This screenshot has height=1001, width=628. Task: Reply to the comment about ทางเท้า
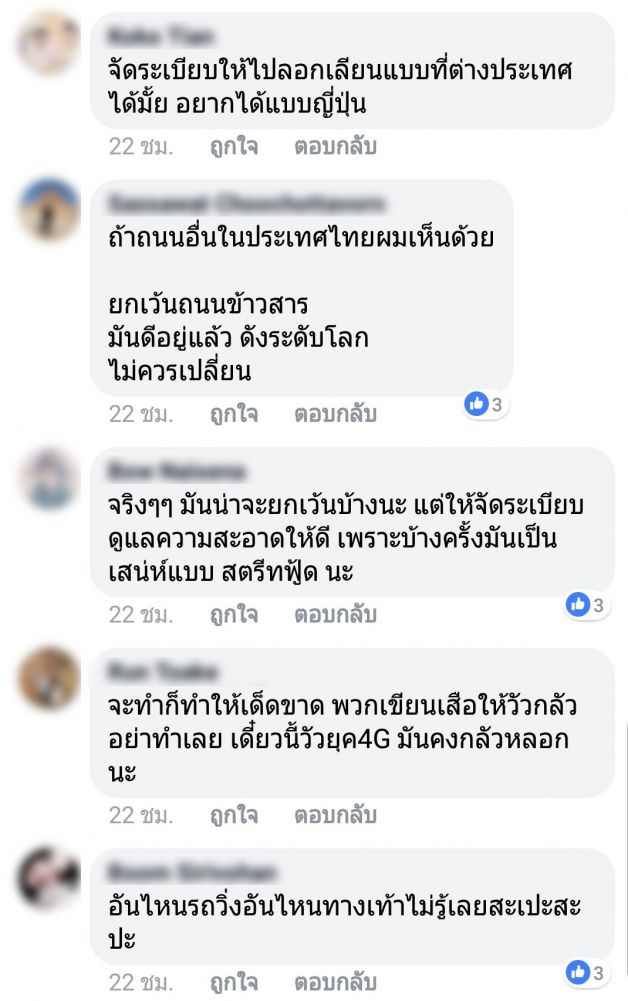334,982
